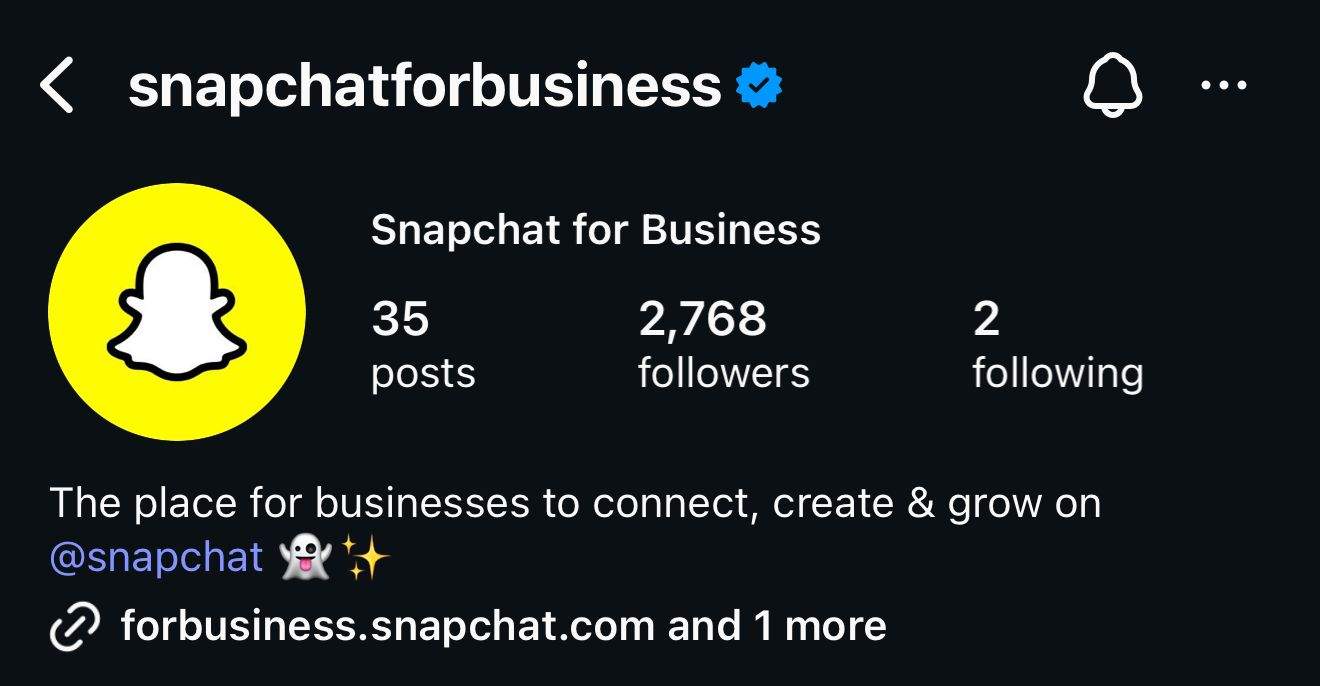Open the @snapchat mention in the bio
The height and width of the screenshot is (686, 1320).
tap(157, 557)
